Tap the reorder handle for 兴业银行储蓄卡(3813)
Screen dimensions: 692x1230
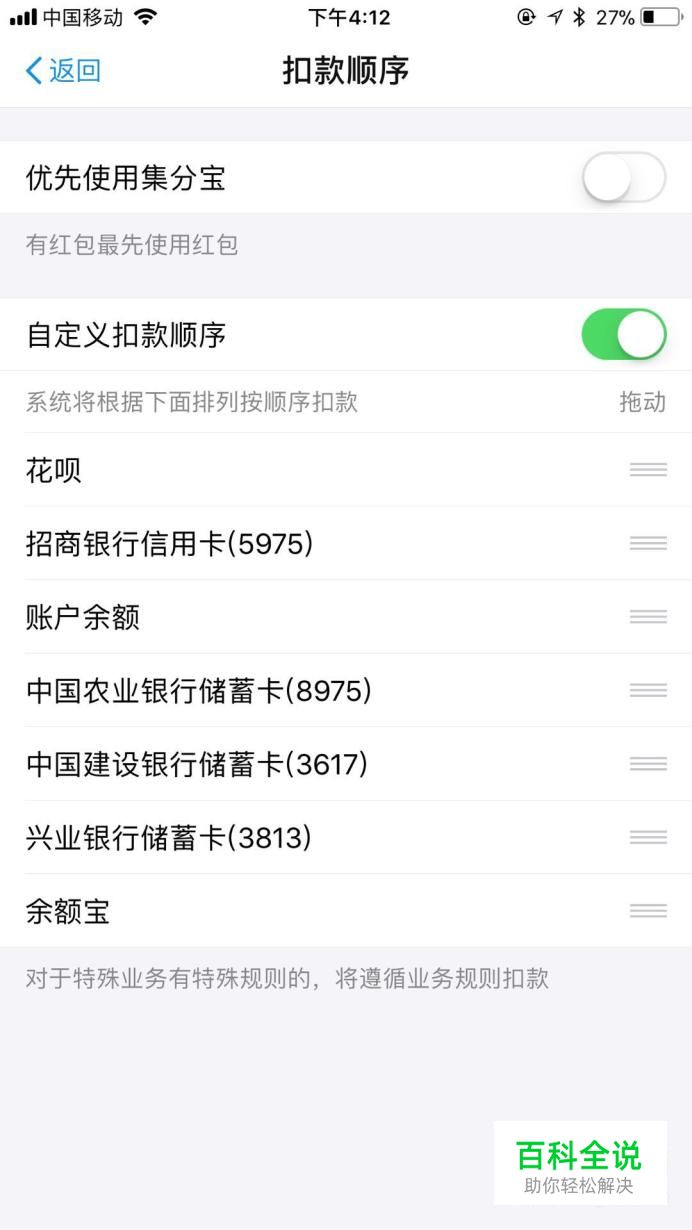[x=648, y=837]
